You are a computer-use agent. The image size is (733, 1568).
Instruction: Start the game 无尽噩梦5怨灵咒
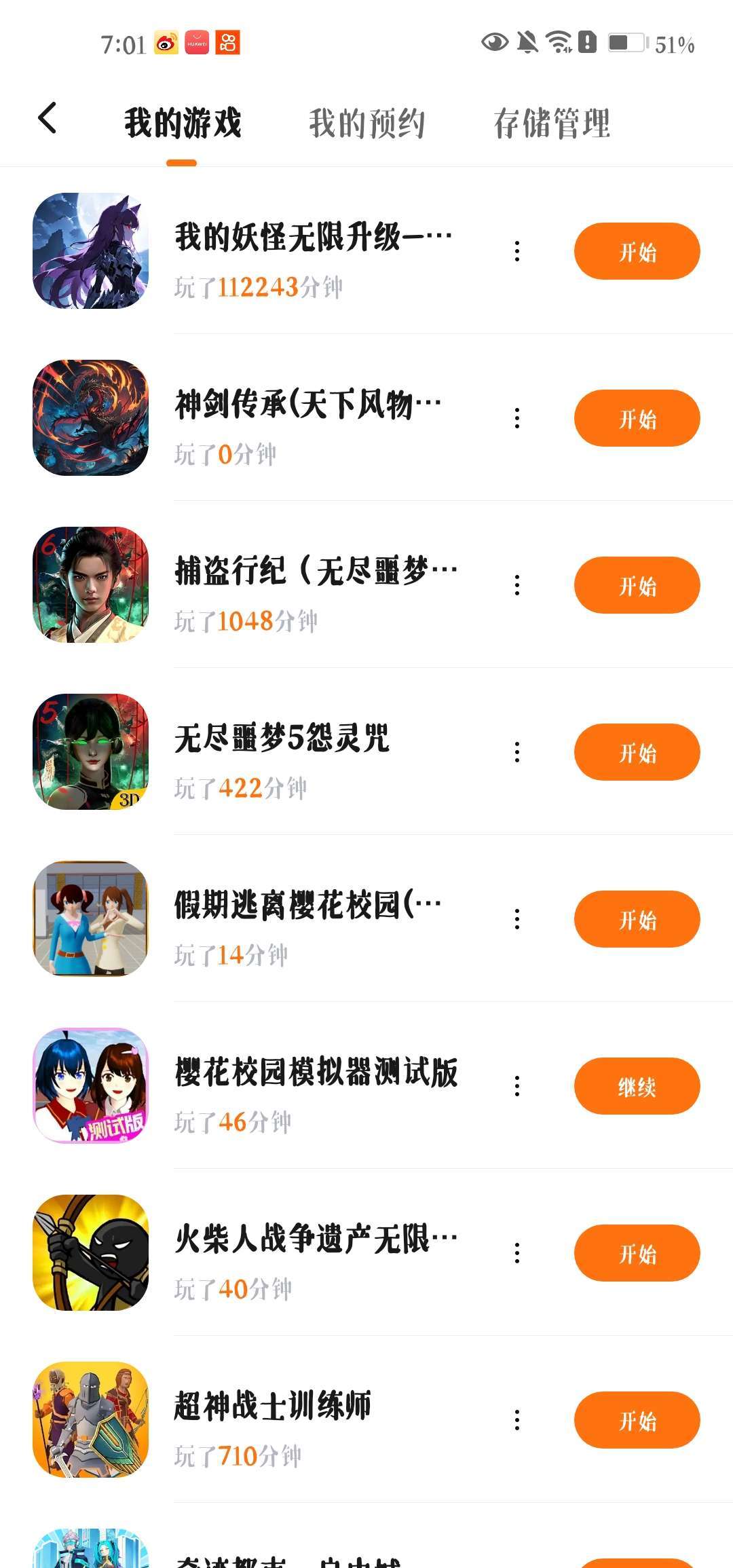(637, 752)
